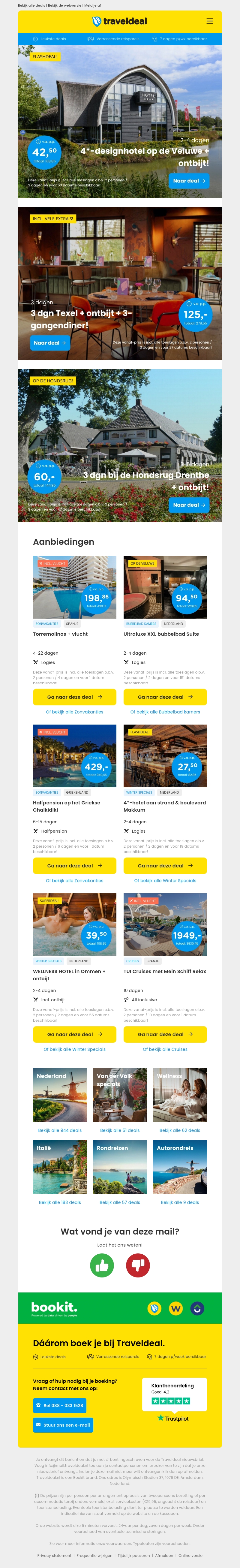Open link Of bekijk alle Cruises
The image size is (240, 1568).
coord(165,1049)
